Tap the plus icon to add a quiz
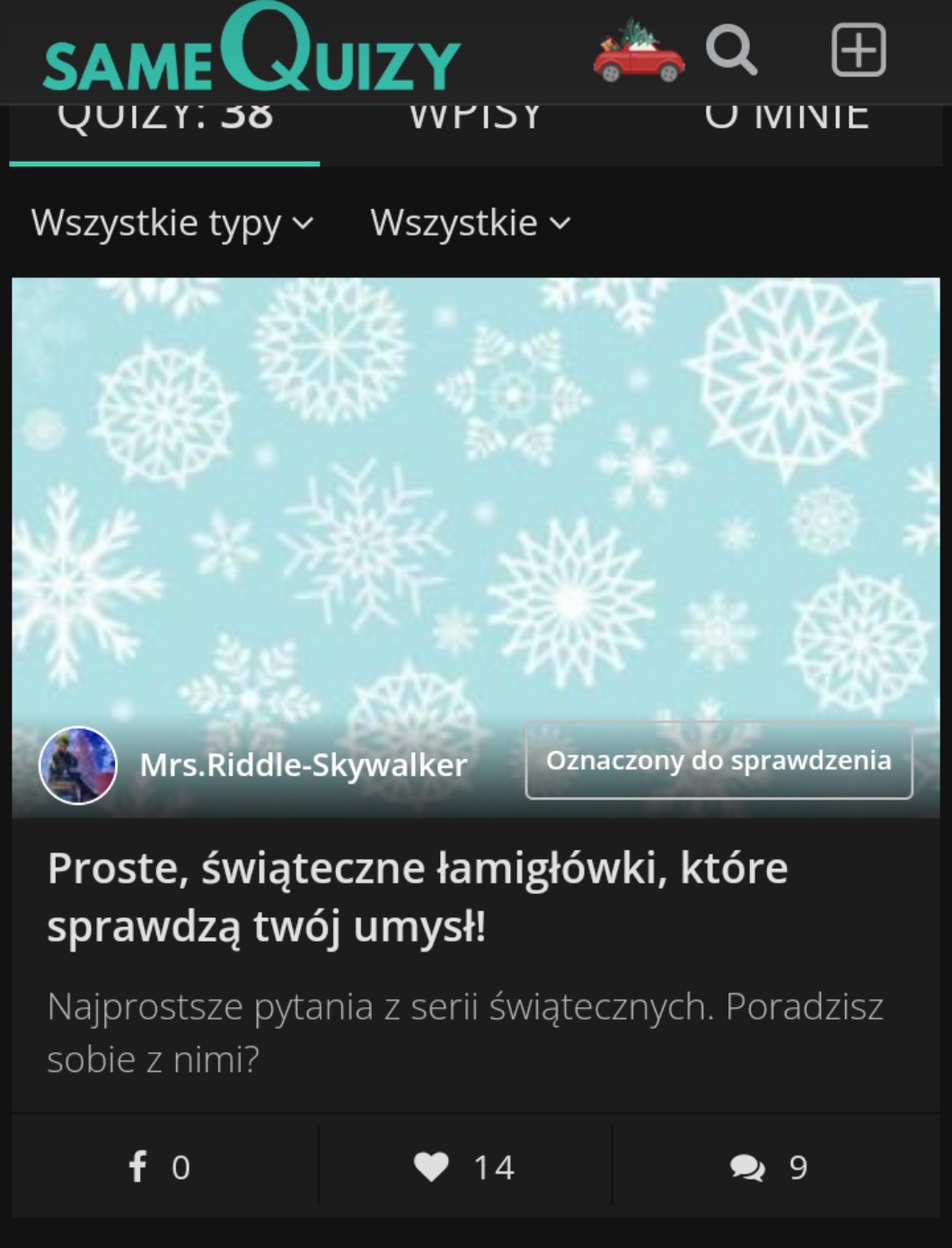This screenshot has width=952, height=1248. point(858,49)
